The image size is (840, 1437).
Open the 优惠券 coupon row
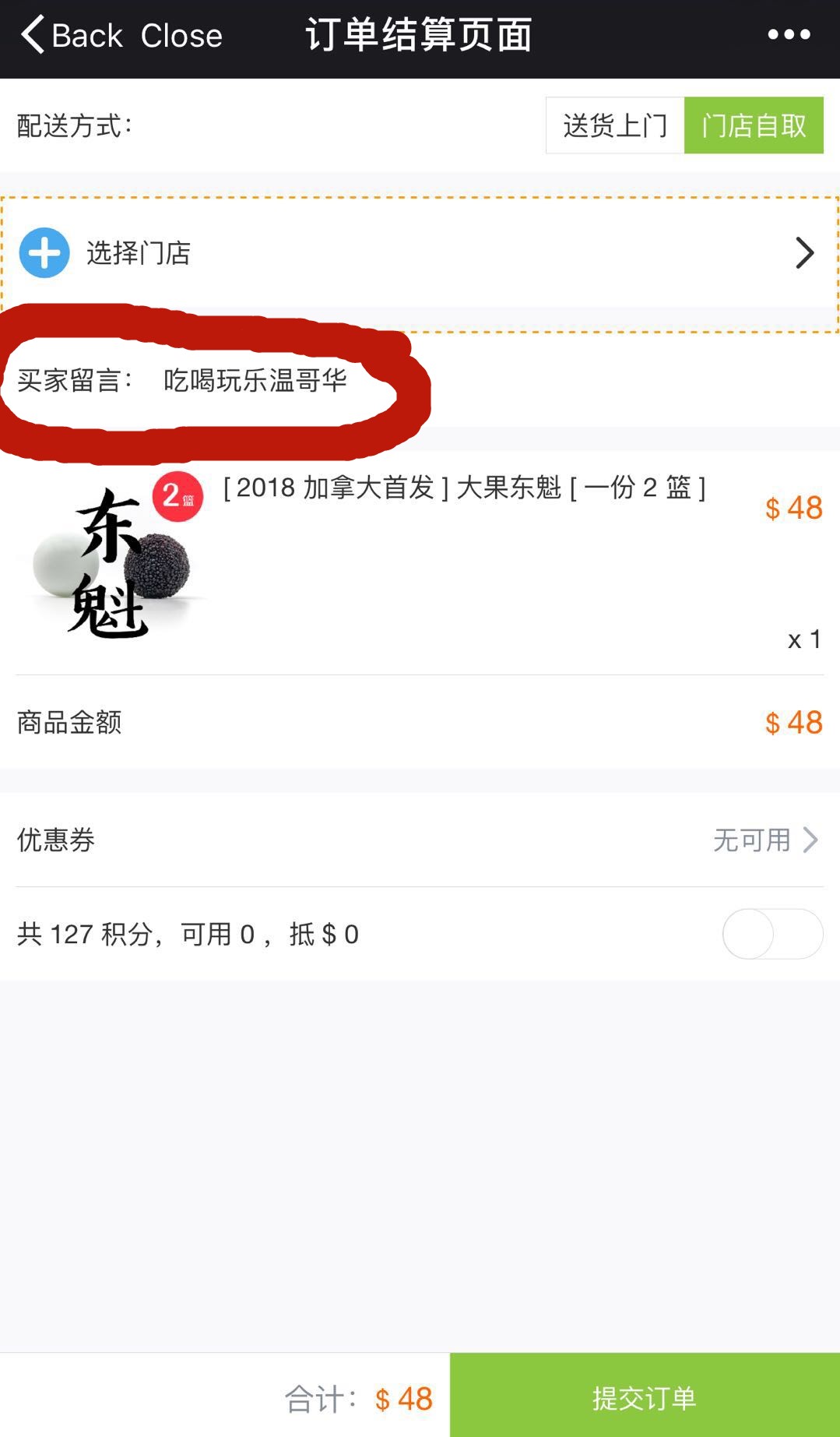[419, 840]
